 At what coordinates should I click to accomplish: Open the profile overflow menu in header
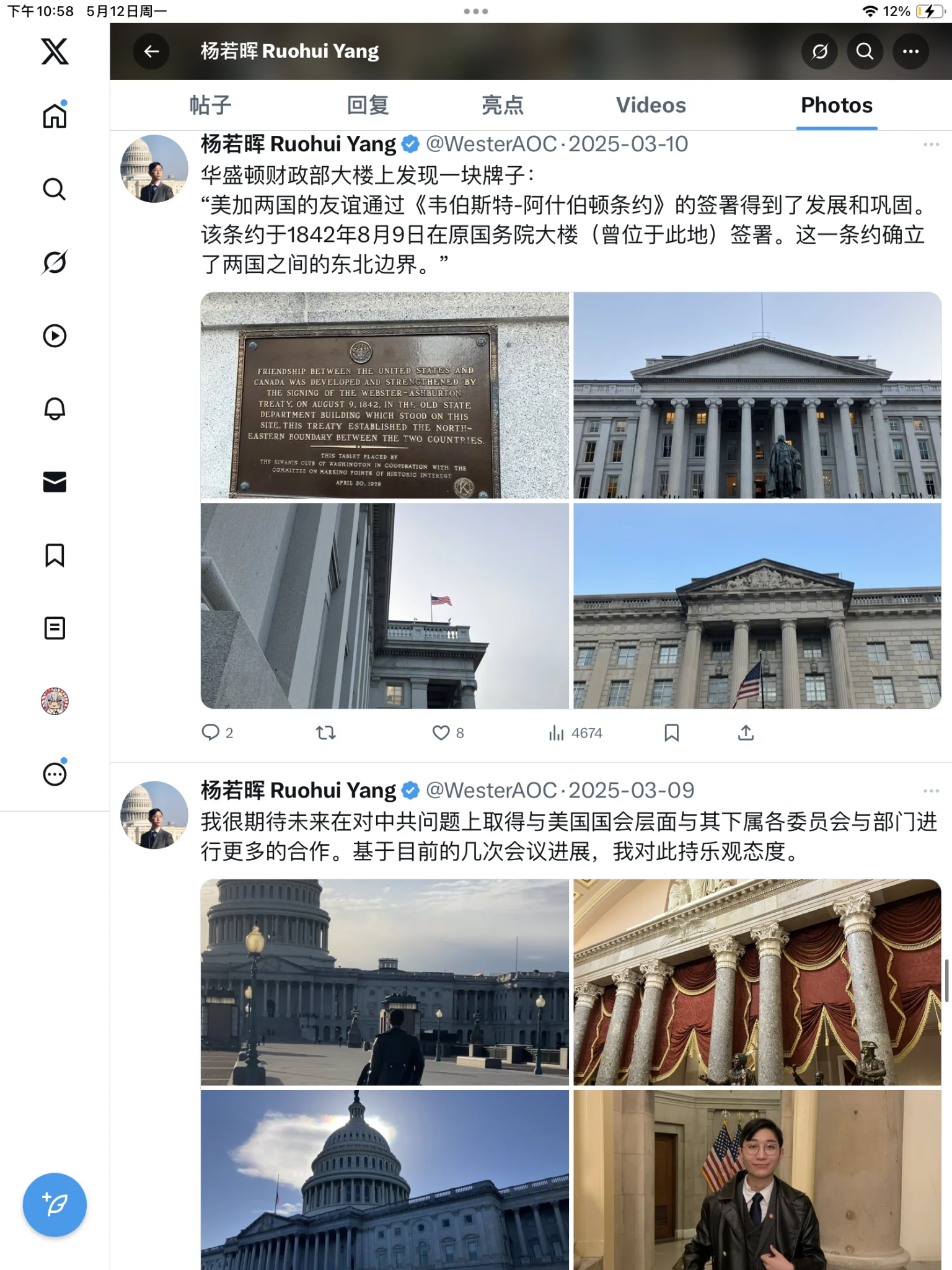(x=910, y=51)
